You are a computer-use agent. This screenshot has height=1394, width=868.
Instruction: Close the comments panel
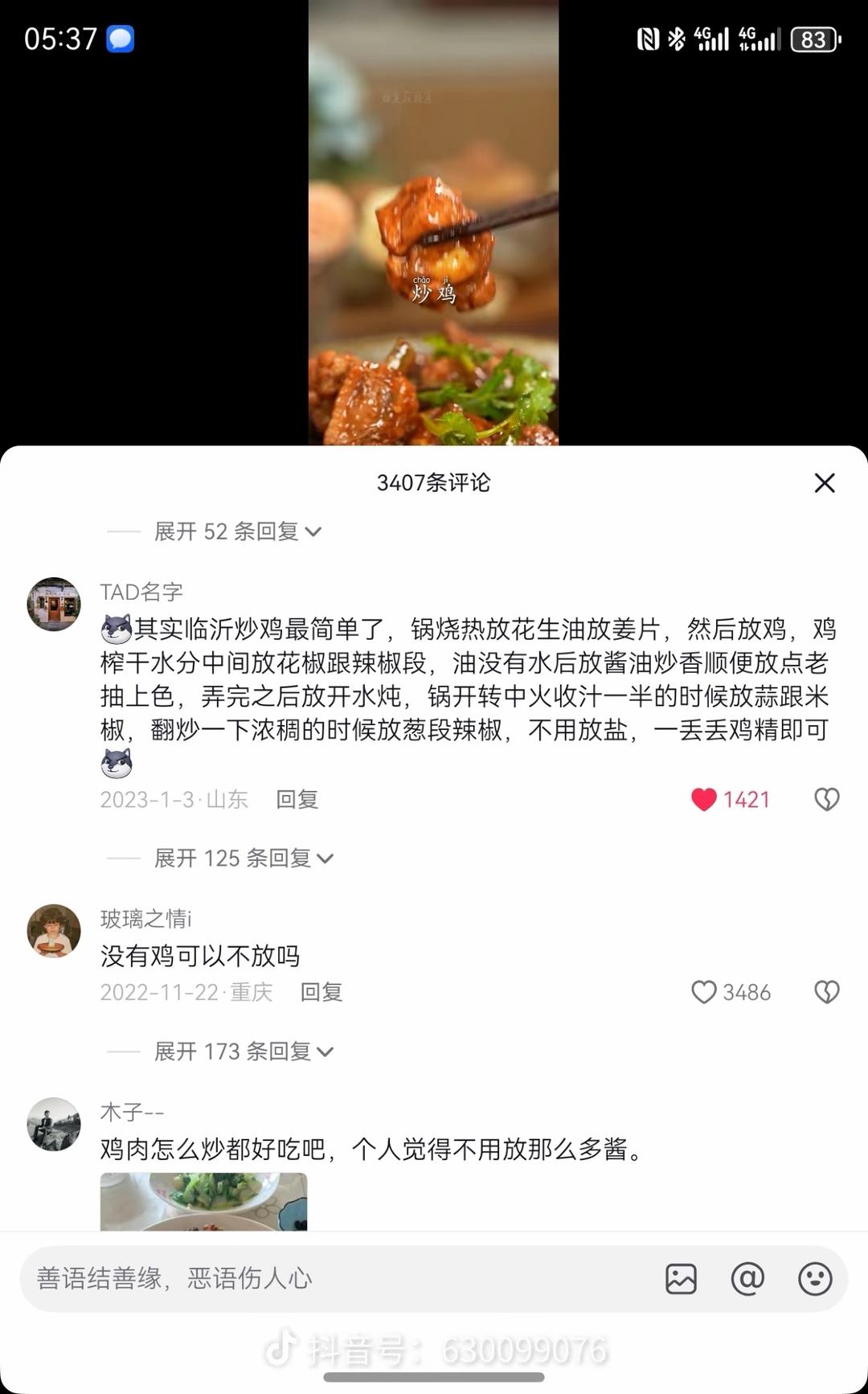(825, 483)
